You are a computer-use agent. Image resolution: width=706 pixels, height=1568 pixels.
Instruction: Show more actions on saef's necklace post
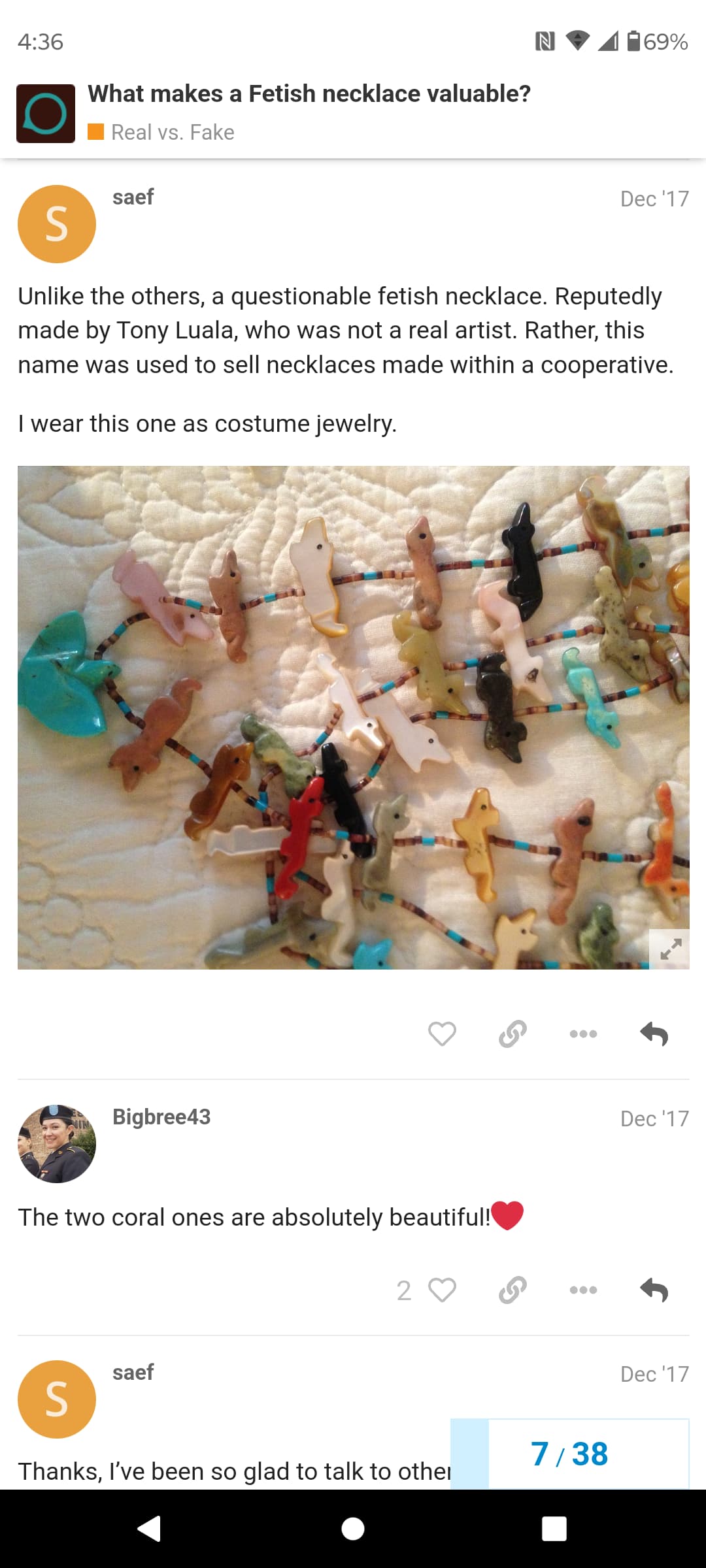tap(583, 1034)
